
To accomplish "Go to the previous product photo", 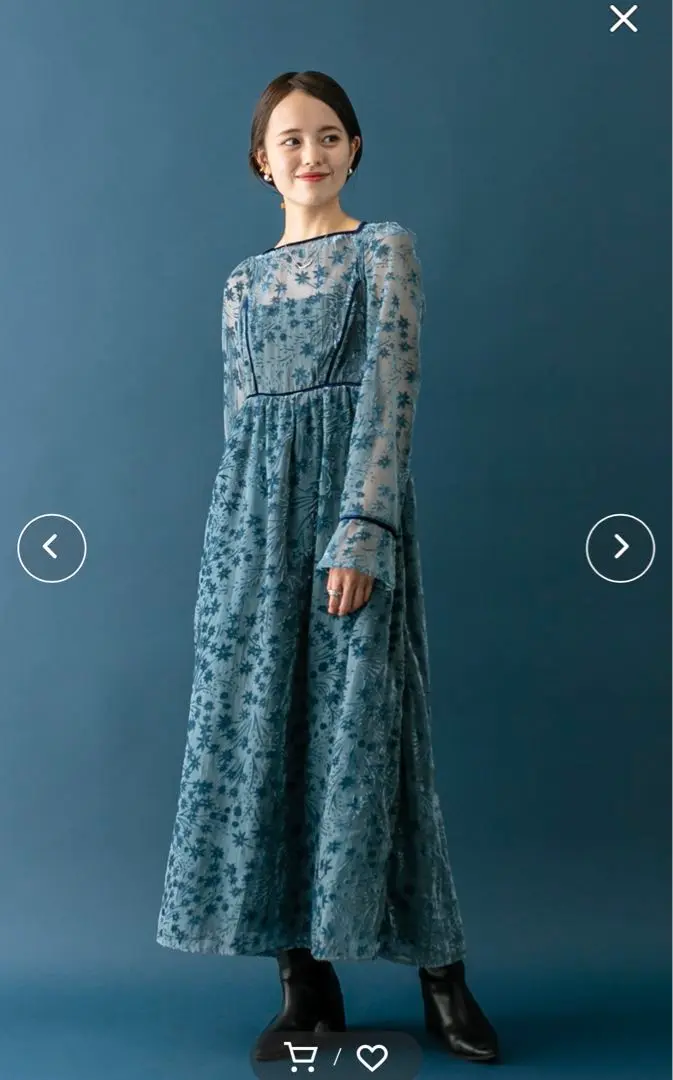I will tap(52, 548).
